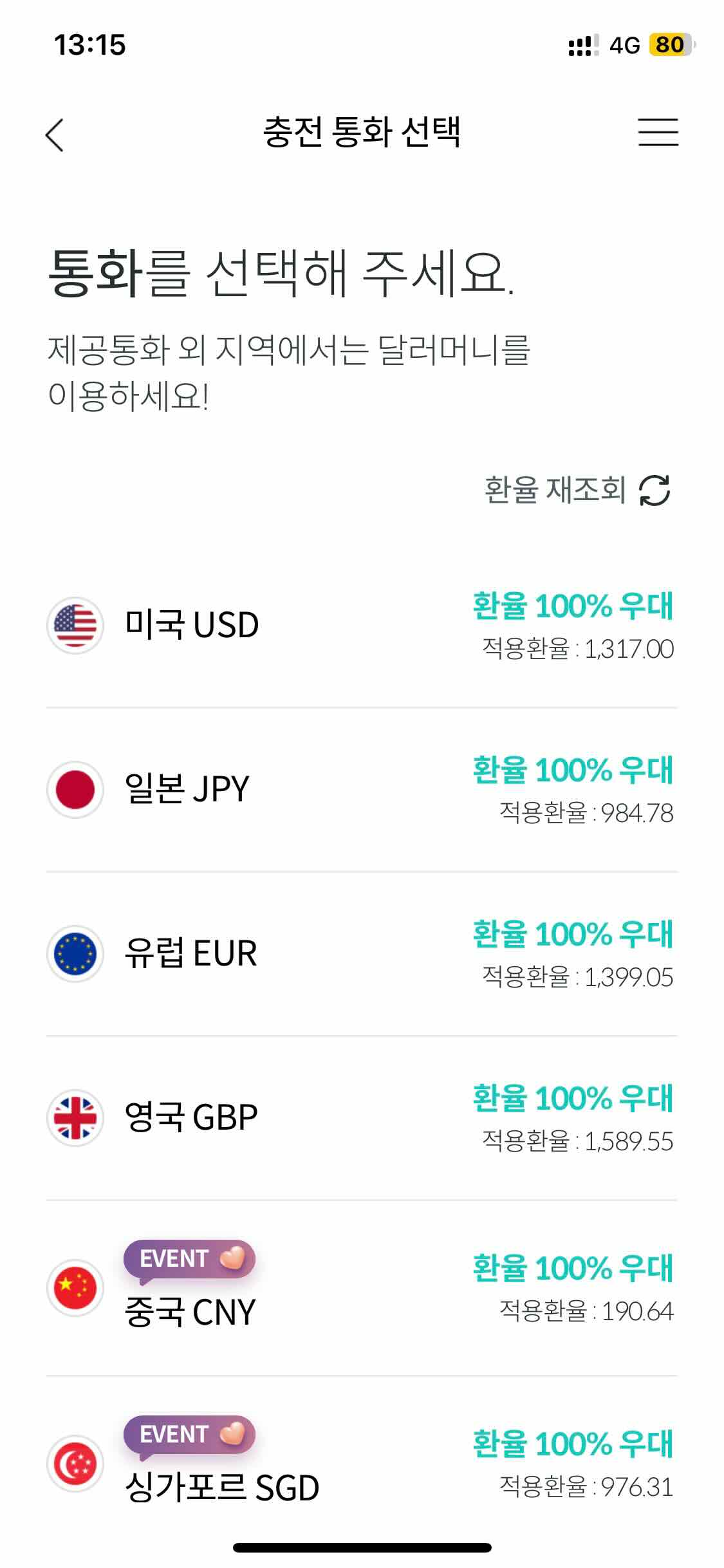724x1568 pixels.
Task: Click the EU flag icon for EUR
Action: point(75,955)
